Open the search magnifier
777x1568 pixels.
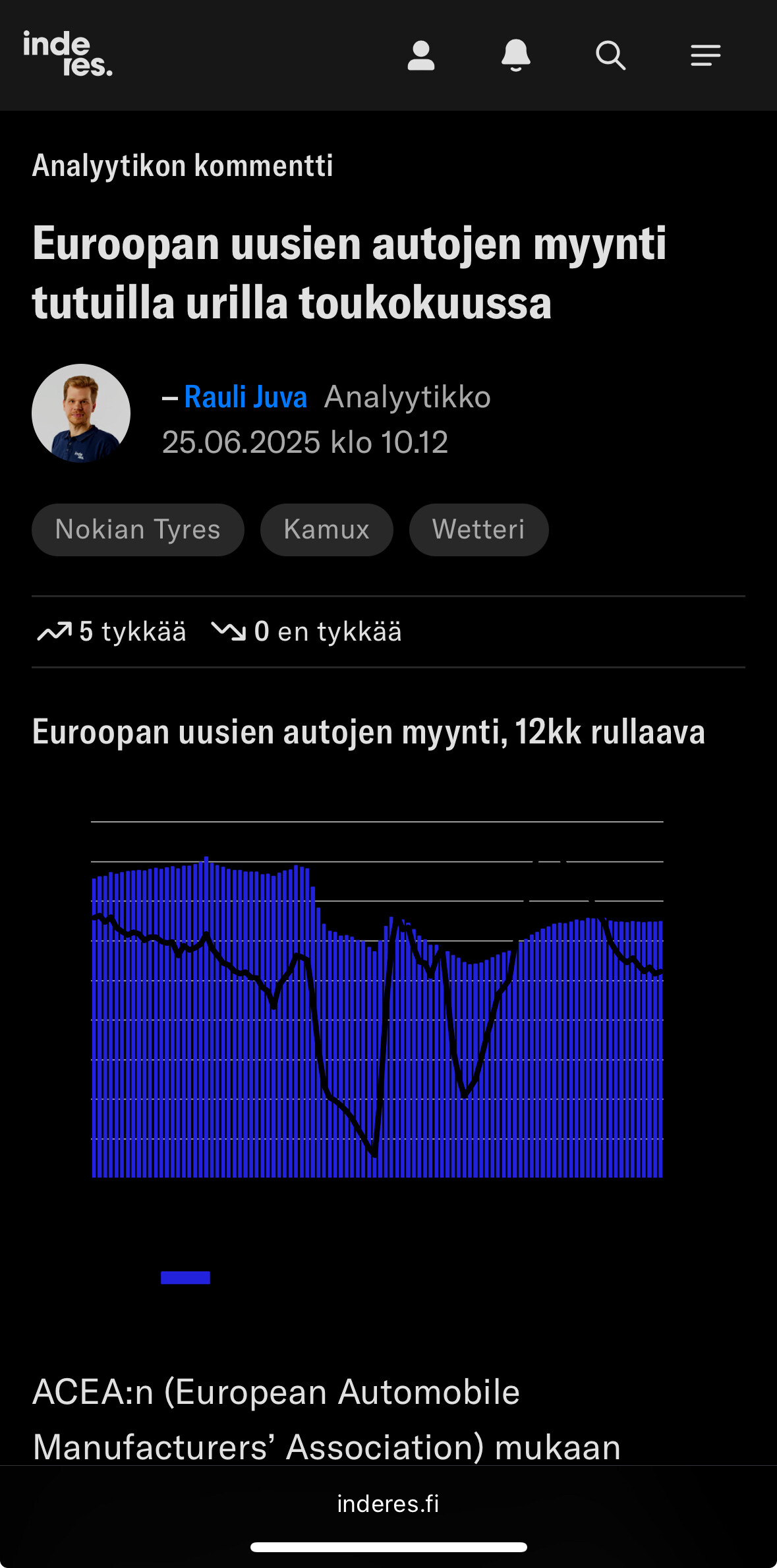610,55
